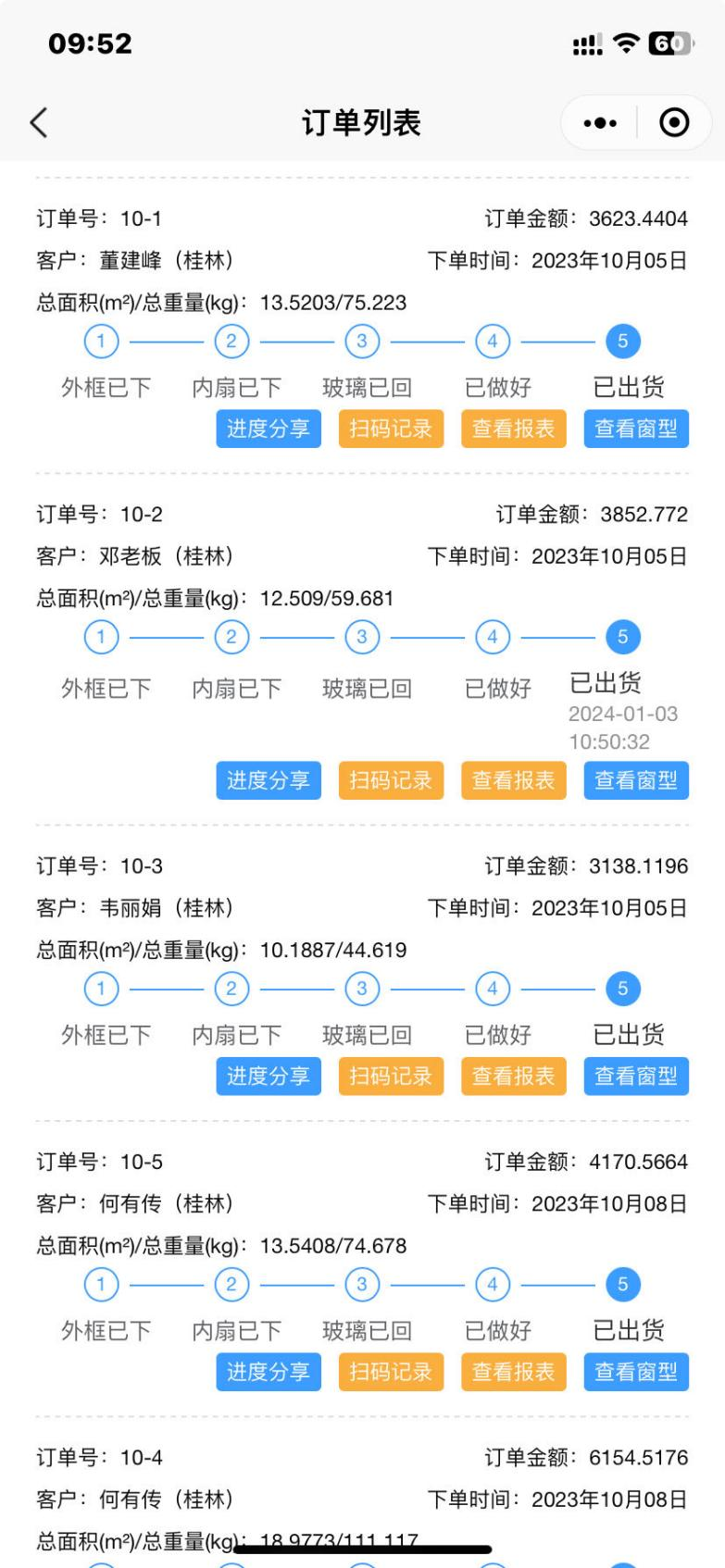Share progress of order 10-2
This screenshot has width=725, height=1568.
pyautogui.click(x=269, y=780)
